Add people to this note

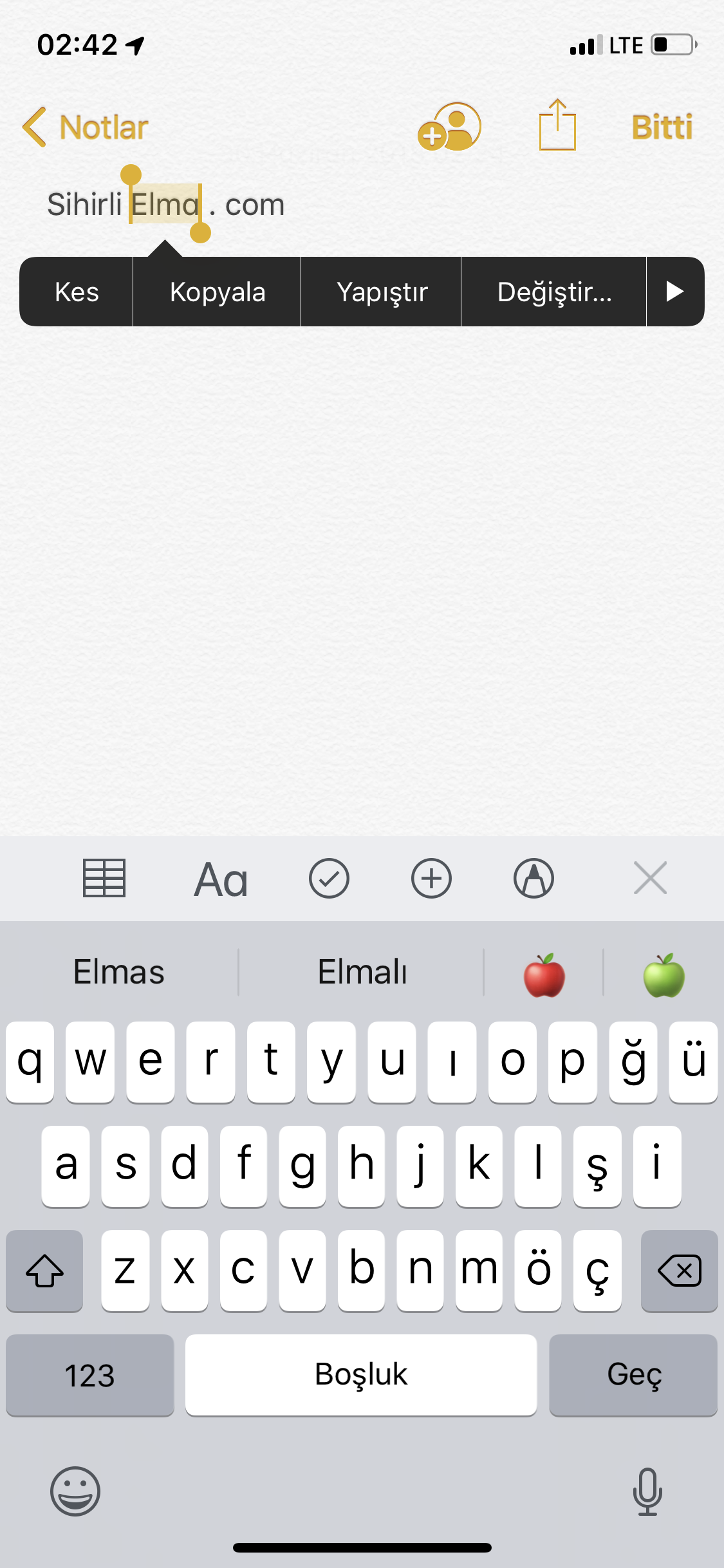pos(449,127)
